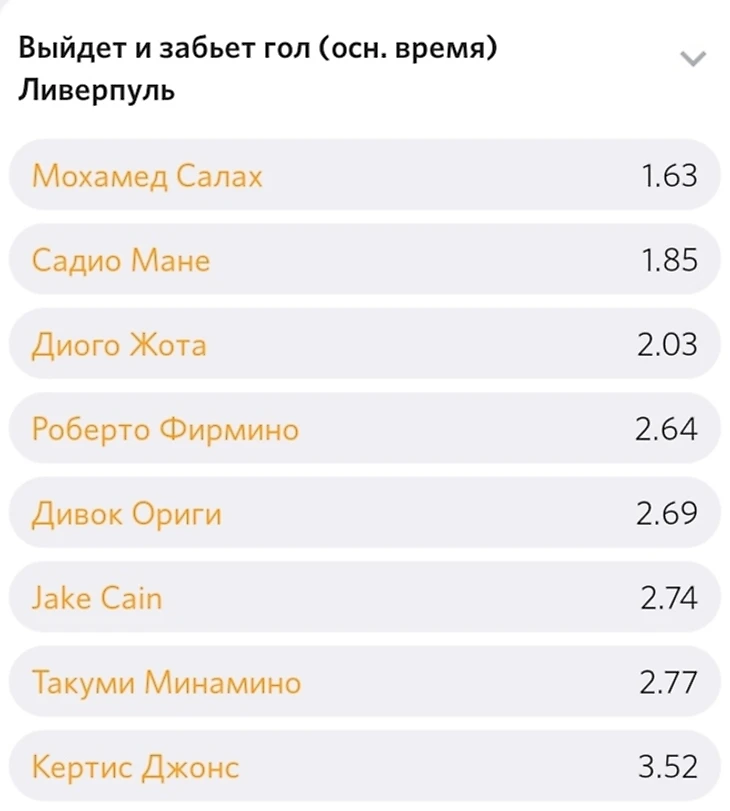
Task: Tap the Jake Cain 2.74 outcome
Action: click(365, 599)
